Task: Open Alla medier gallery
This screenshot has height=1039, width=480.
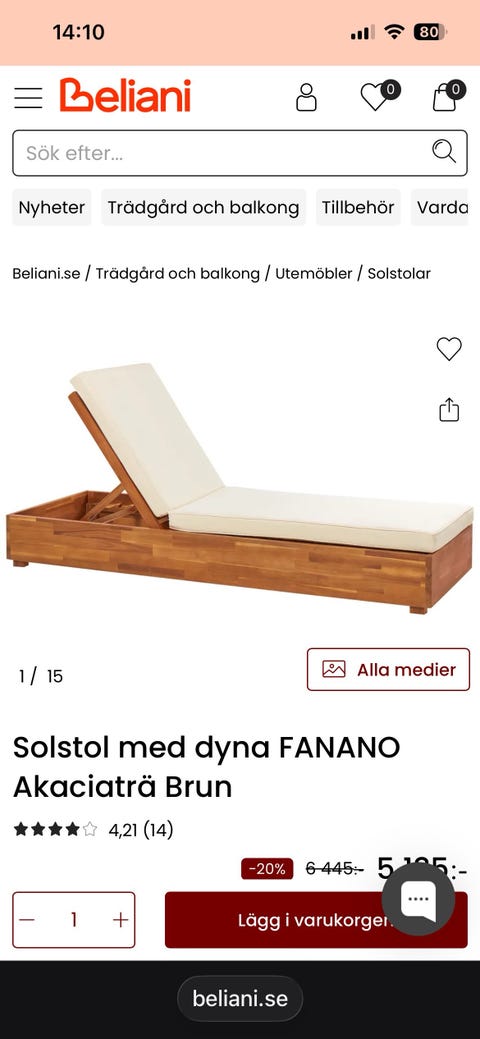Action: (x=389, y=669)
